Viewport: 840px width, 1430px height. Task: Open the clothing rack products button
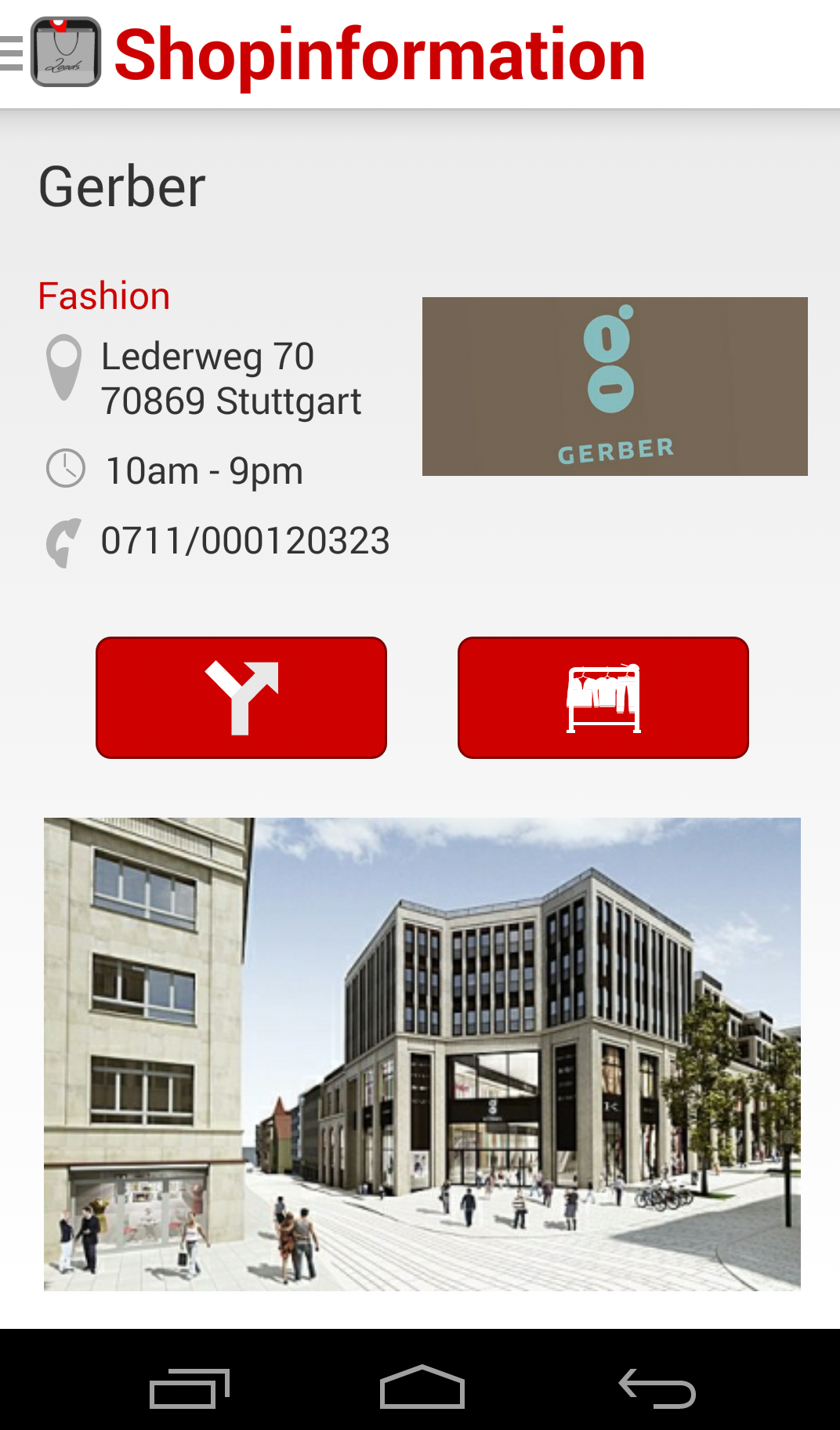[603, 698]
